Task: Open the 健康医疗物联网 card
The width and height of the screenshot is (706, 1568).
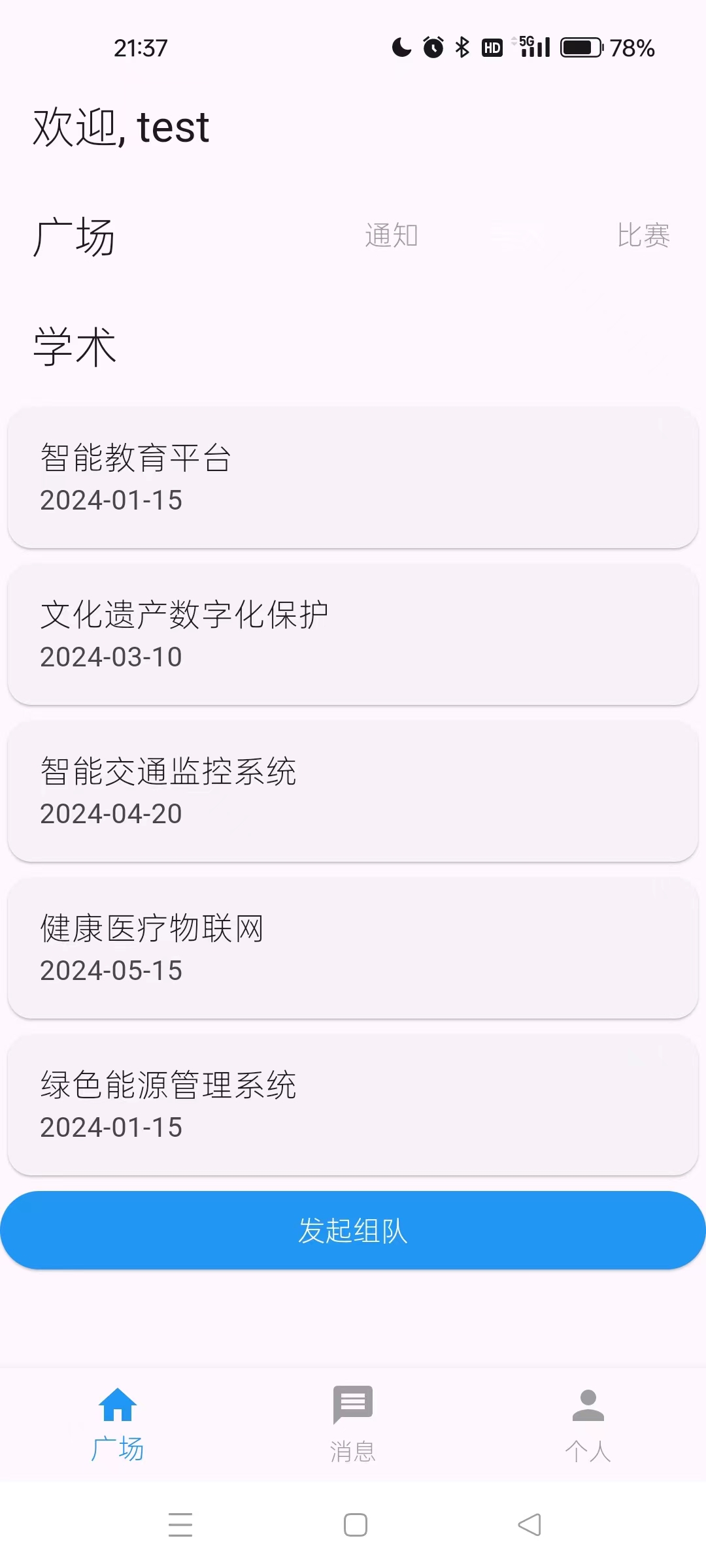Action: (353, 948)
